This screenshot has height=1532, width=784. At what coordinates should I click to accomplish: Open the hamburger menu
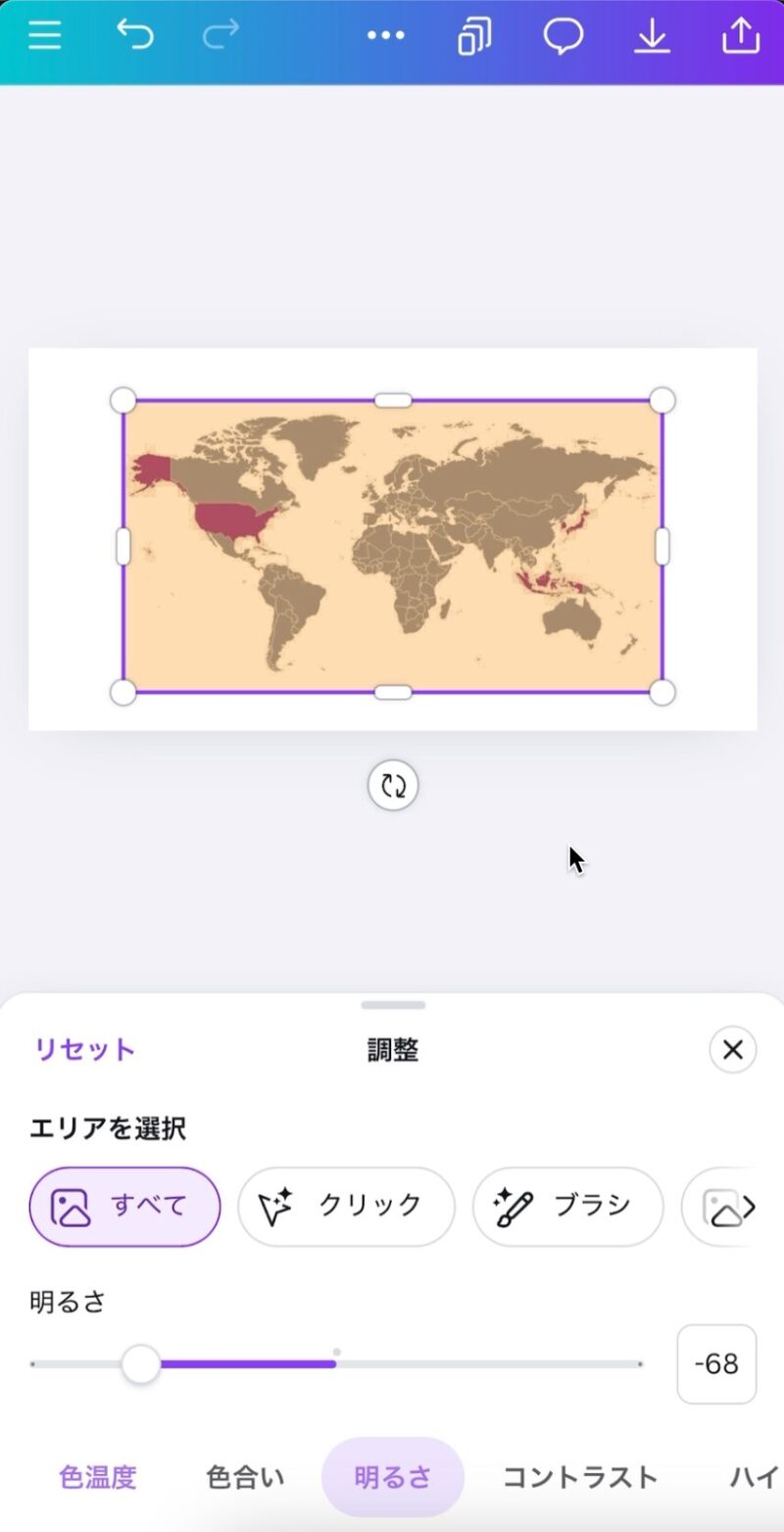click(44, 36)
